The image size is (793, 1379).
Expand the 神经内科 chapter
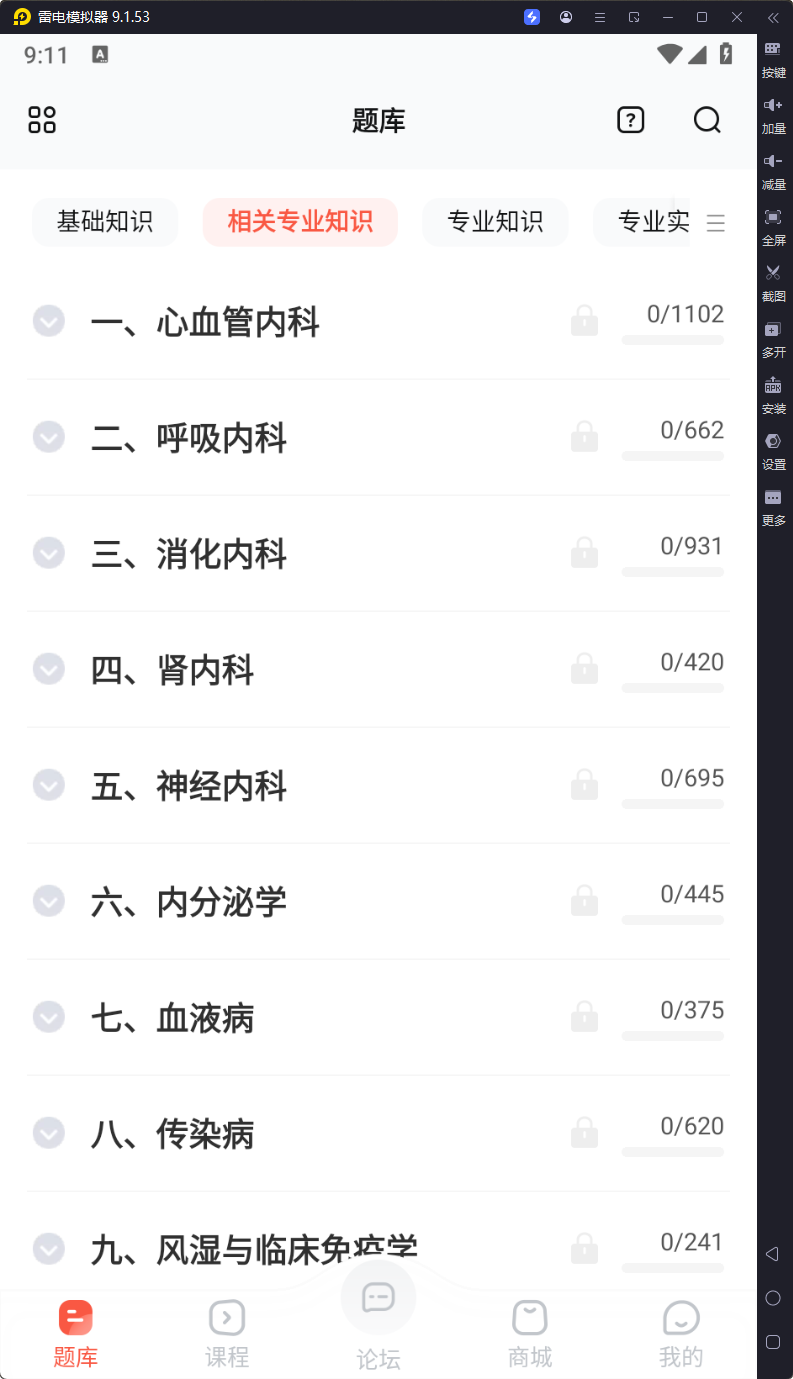click(x=48, y=785)
